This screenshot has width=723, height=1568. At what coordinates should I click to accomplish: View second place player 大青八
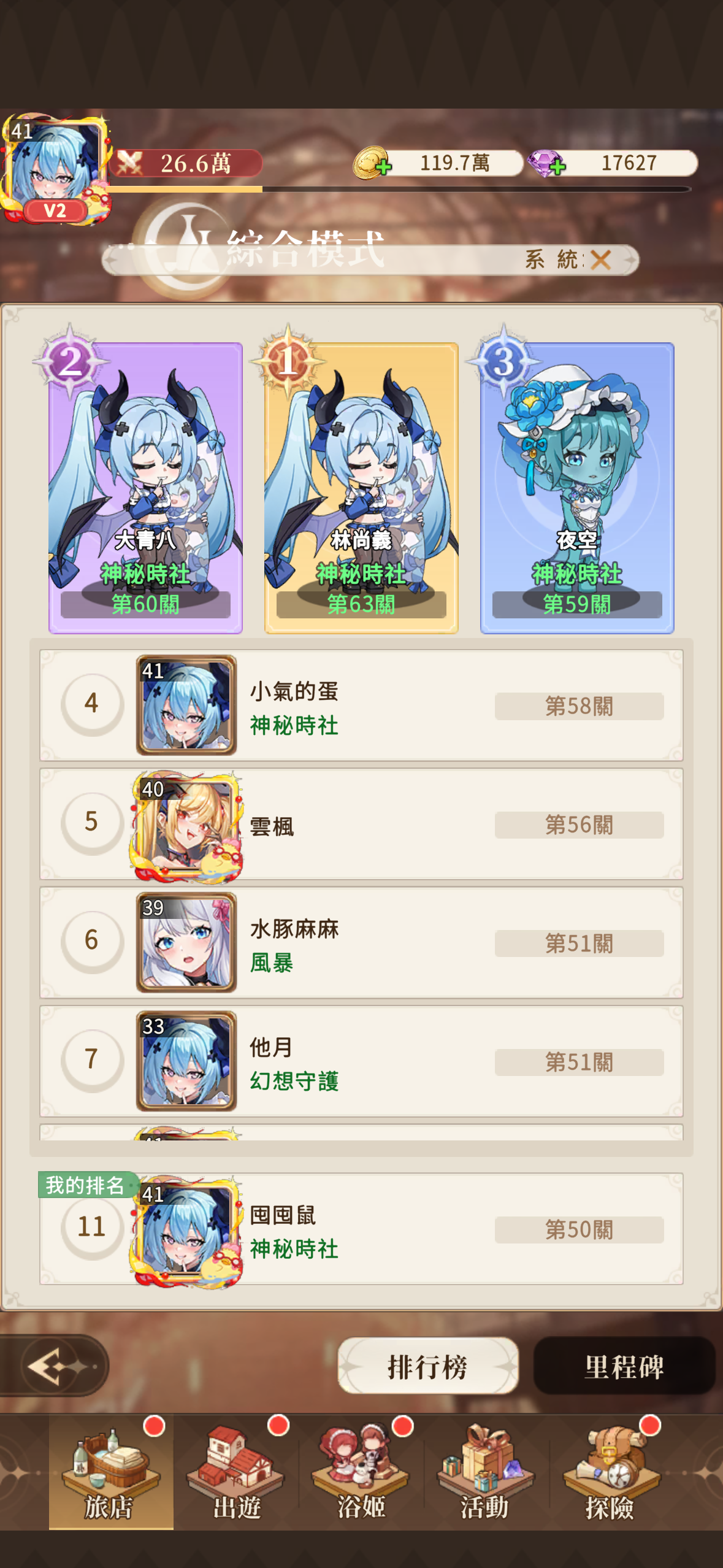[145, 488]
